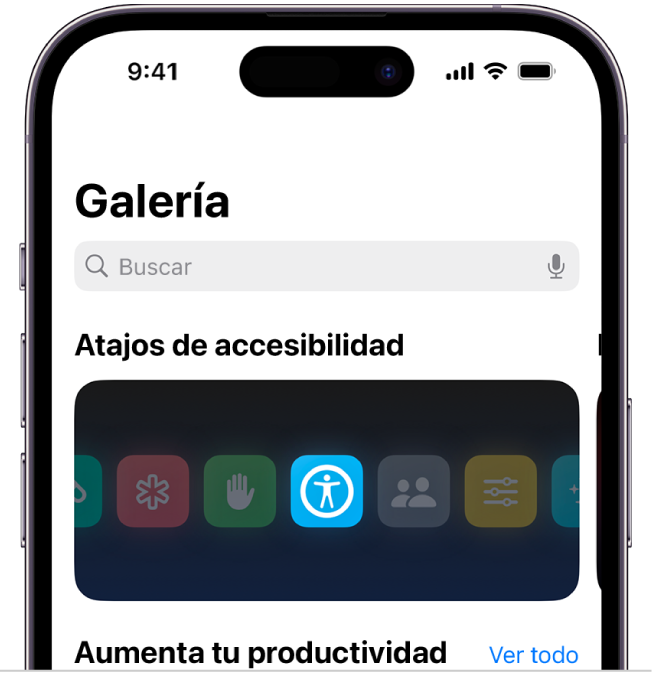Activate the microphone dictation icon
654x678 pixels.
[556, 267]
